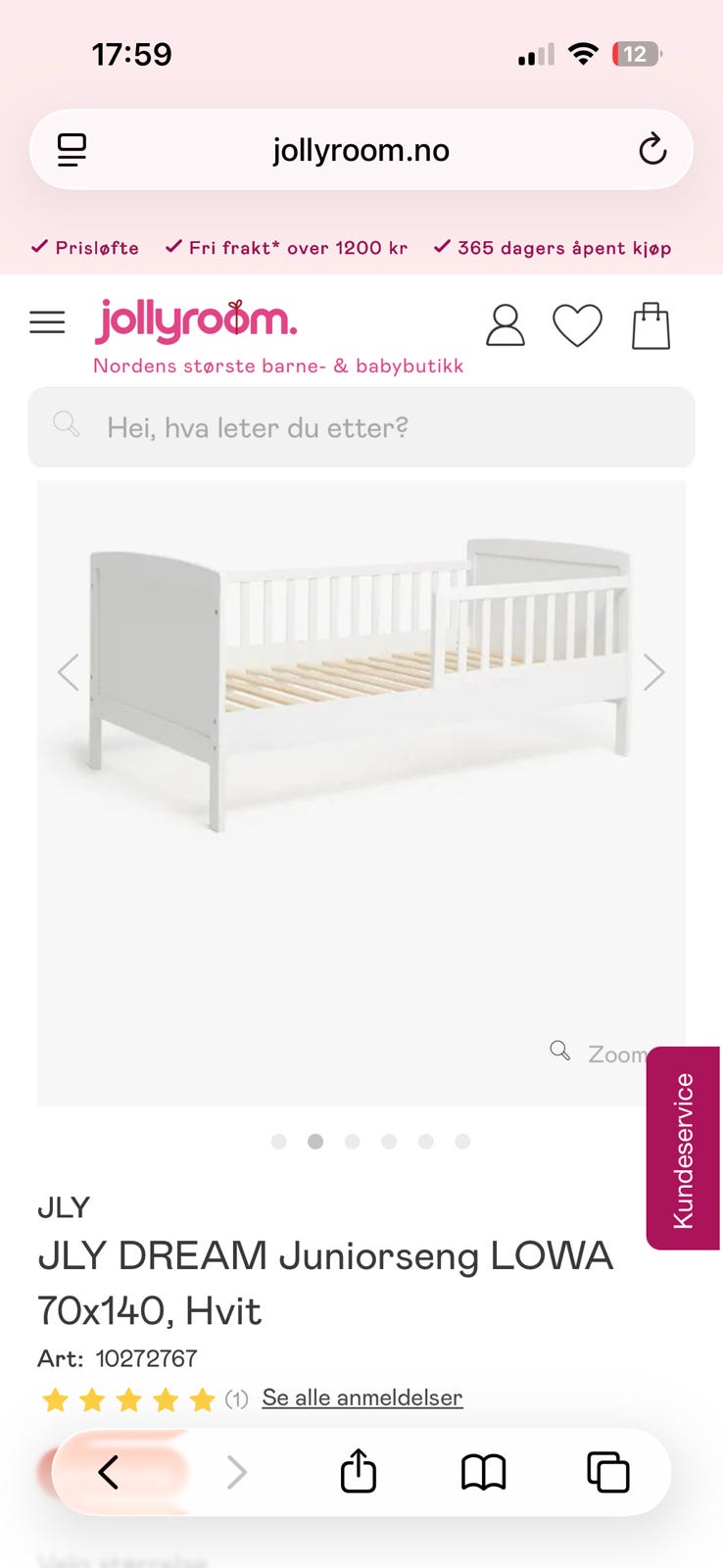Open Safari bookmarks menu

[x=483, y=1471]
